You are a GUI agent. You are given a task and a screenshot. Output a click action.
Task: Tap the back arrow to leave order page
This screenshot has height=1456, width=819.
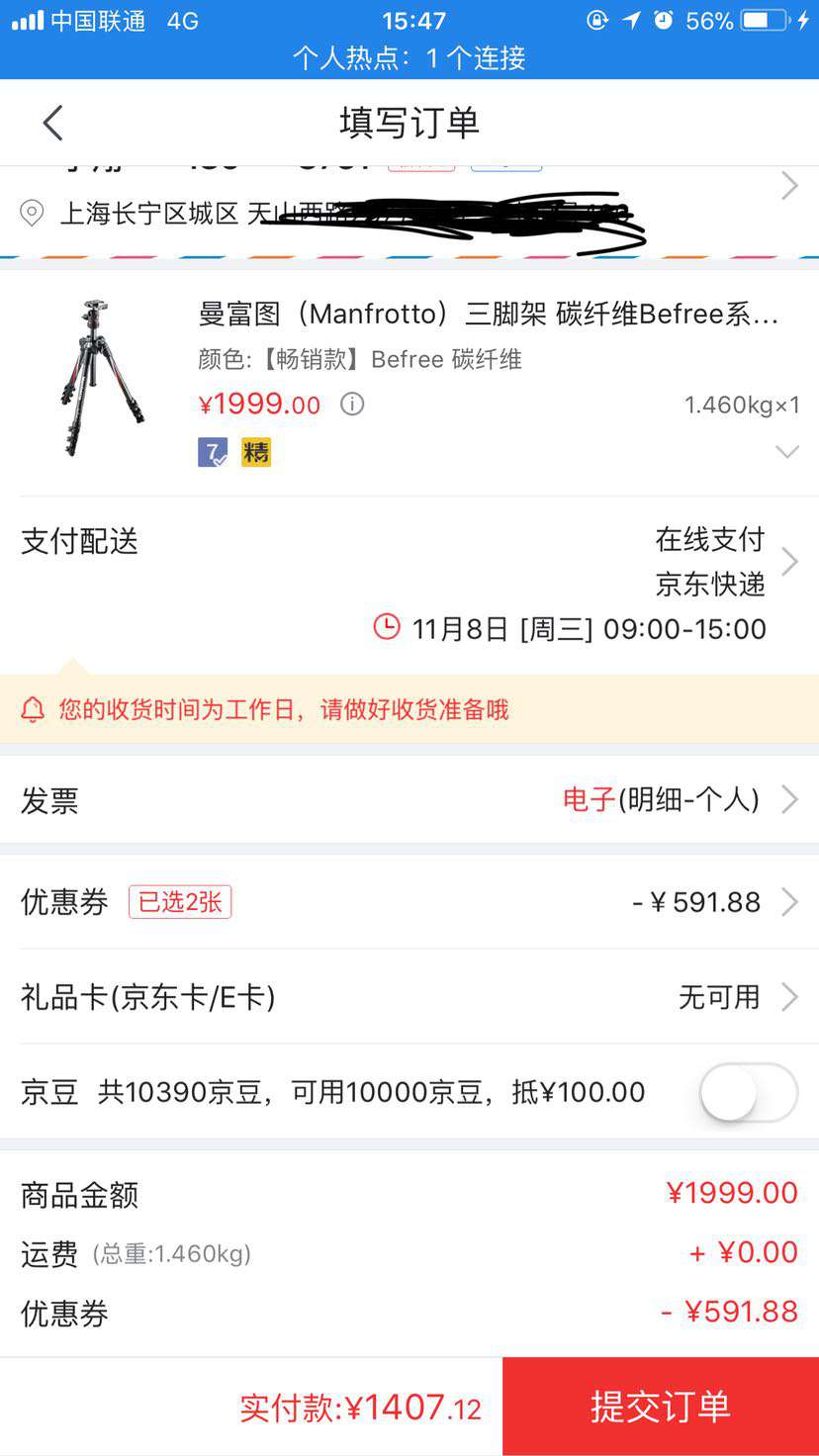(51, 122)
